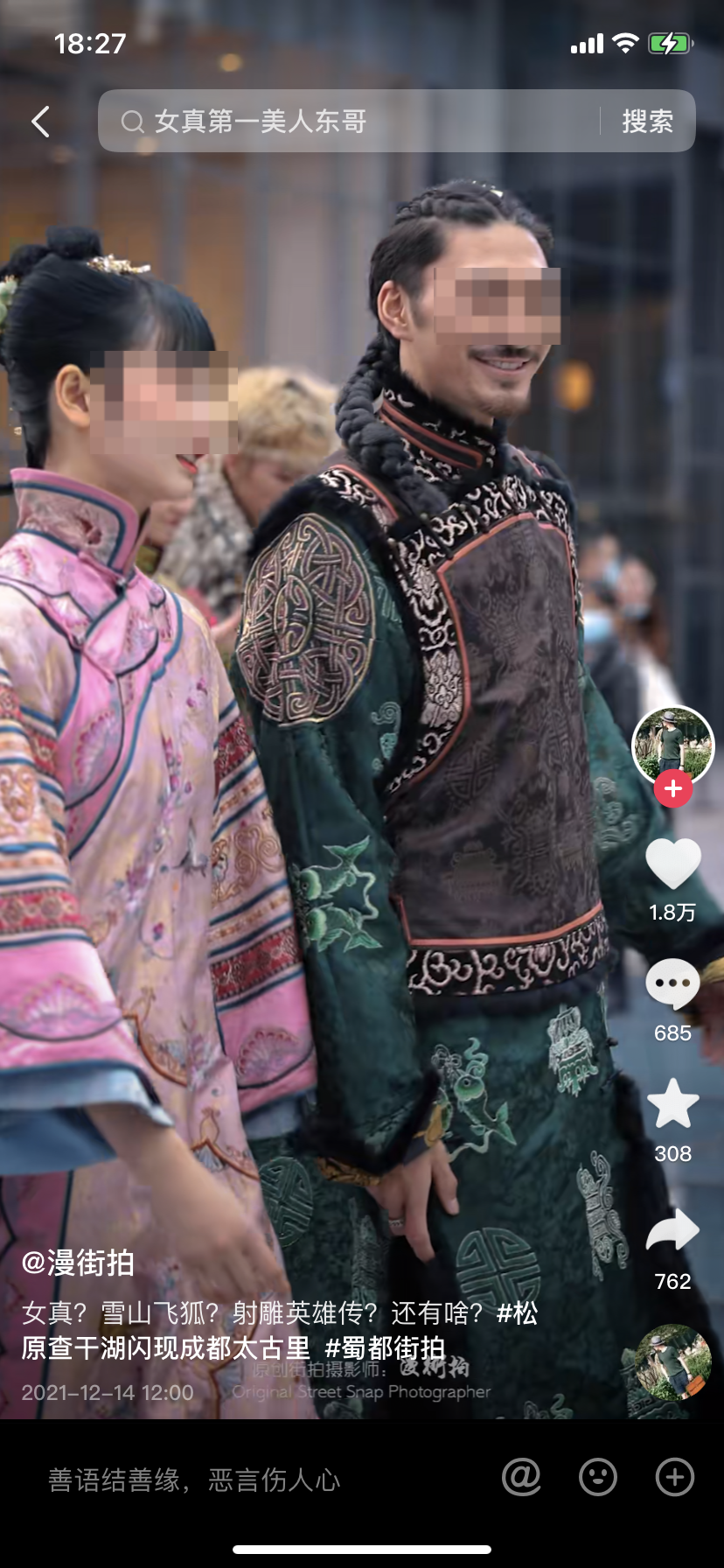
Task: Open the #蜀都街拍 hashtag
Action: [x=385, y=1347]
